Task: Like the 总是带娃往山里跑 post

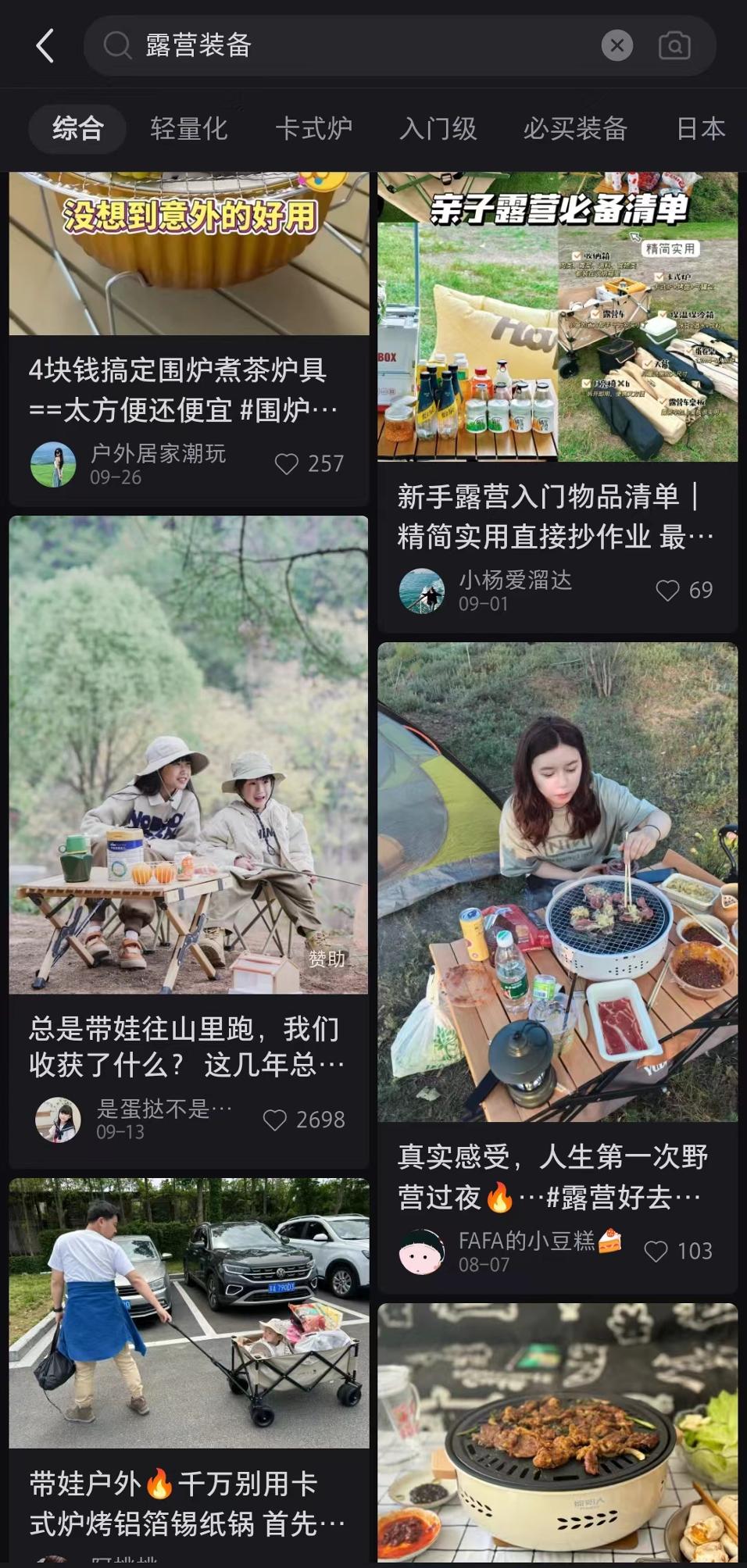Action: (x=275, y=1120)
